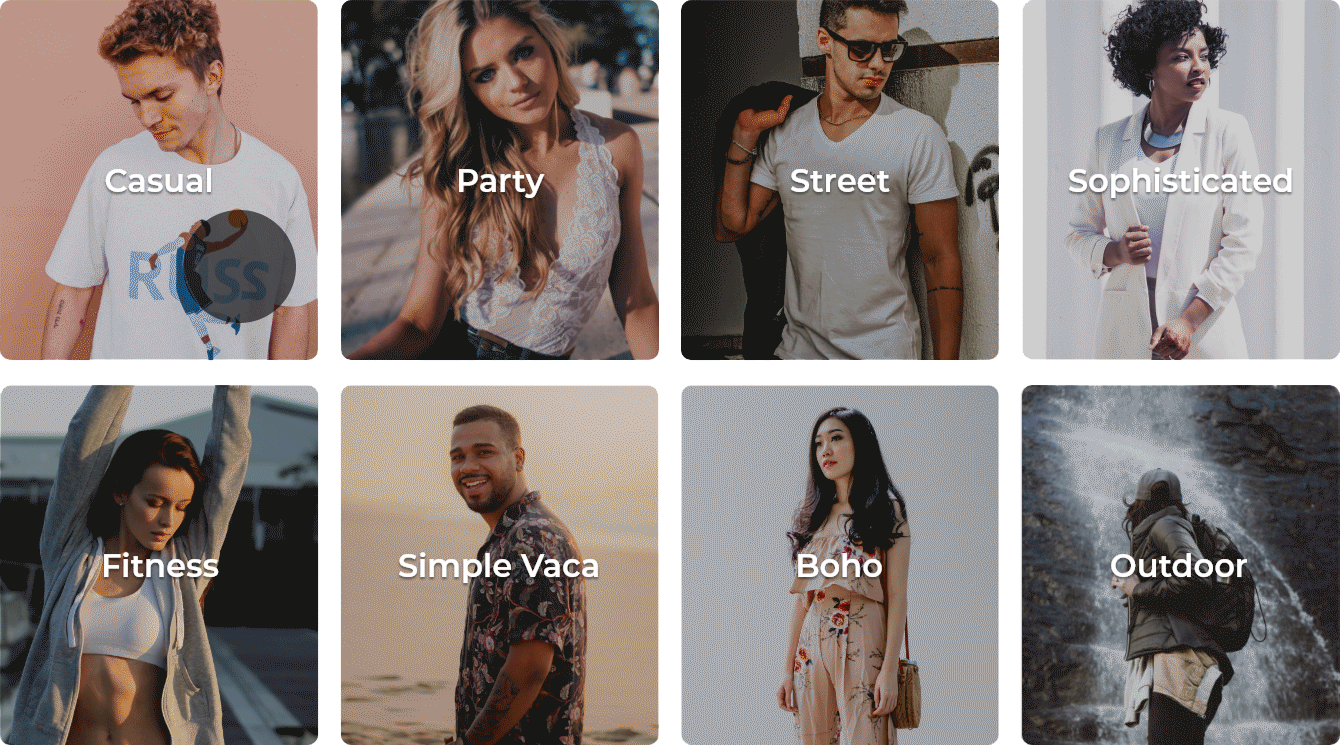Choose the Simple Vaca card

pos(500,565)
